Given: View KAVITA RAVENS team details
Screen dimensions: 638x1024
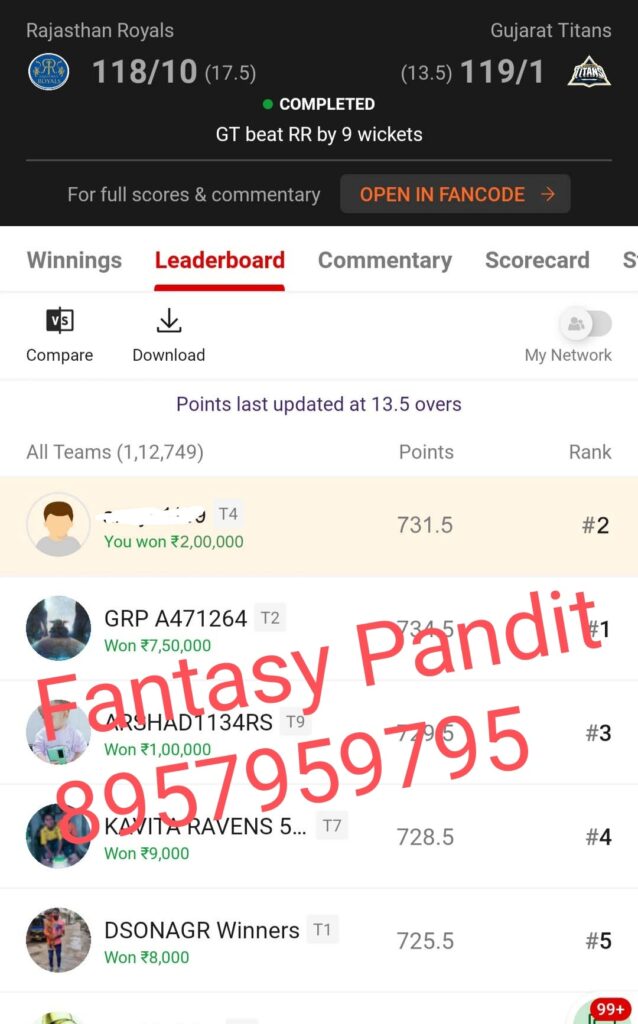Looking at the screenshot, I should click(x=318, y=838).
